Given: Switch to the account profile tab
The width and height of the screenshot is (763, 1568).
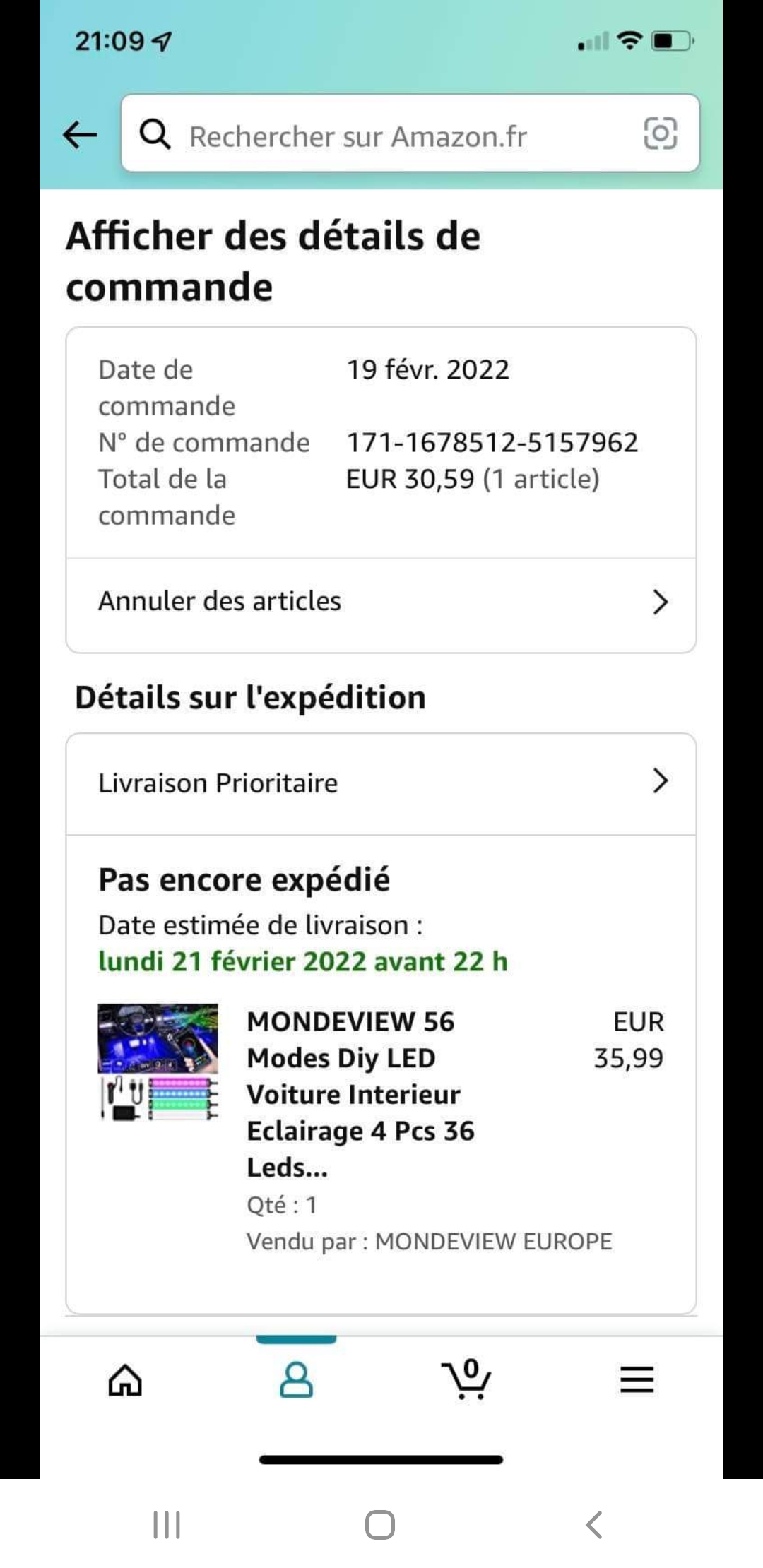Looking at the screenshot, I should (x=296, y=1379).
